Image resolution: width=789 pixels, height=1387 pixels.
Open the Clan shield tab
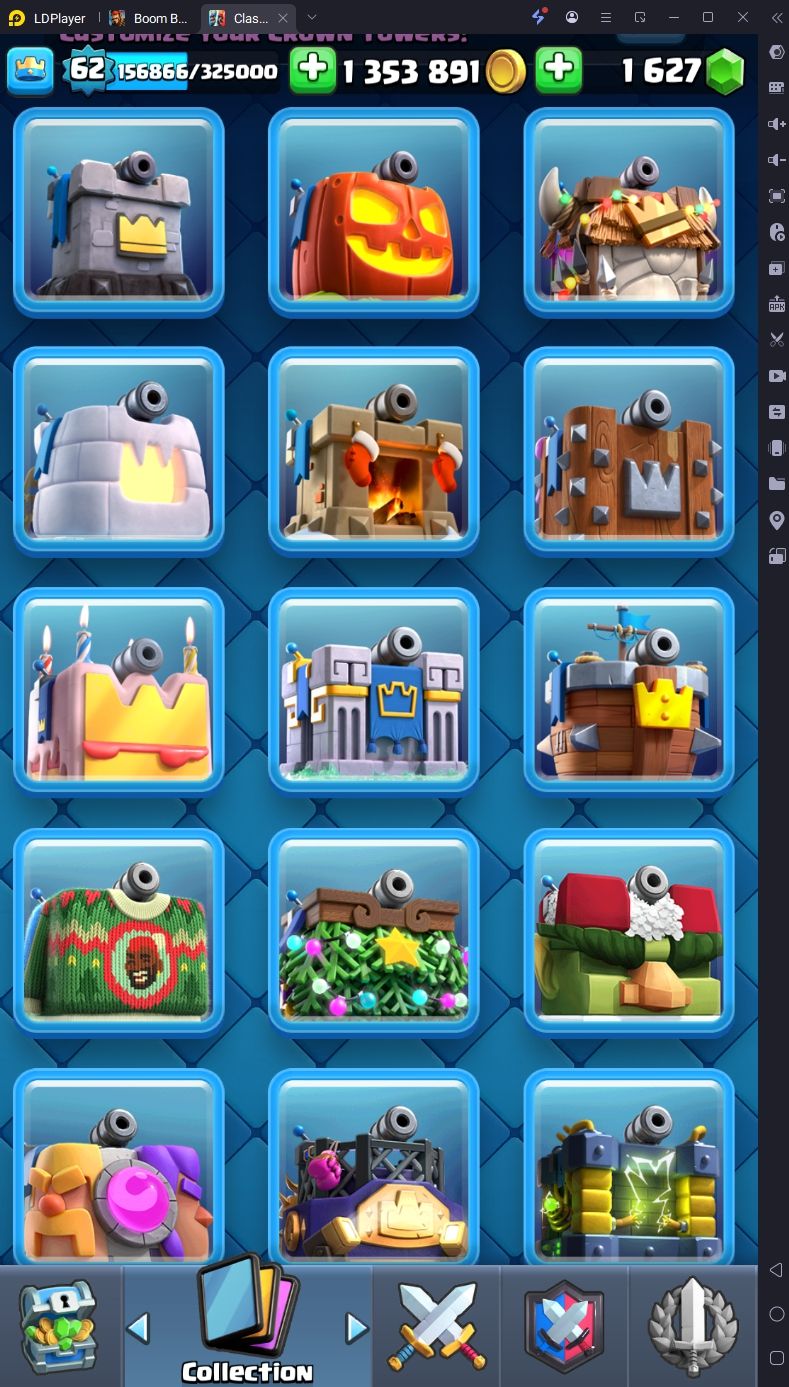coord(564,1325)
